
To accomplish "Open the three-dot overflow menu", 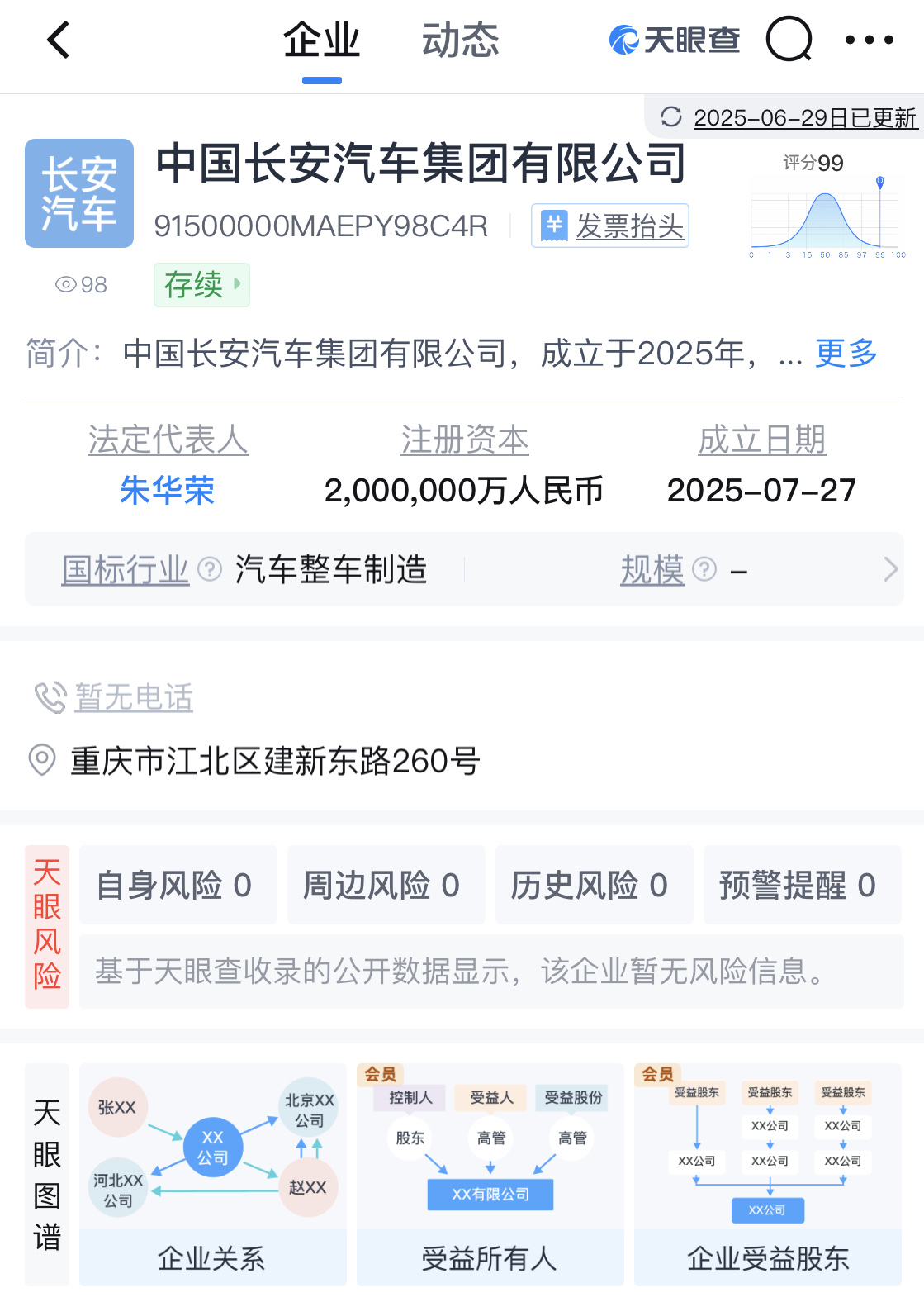I will point(869,40).
